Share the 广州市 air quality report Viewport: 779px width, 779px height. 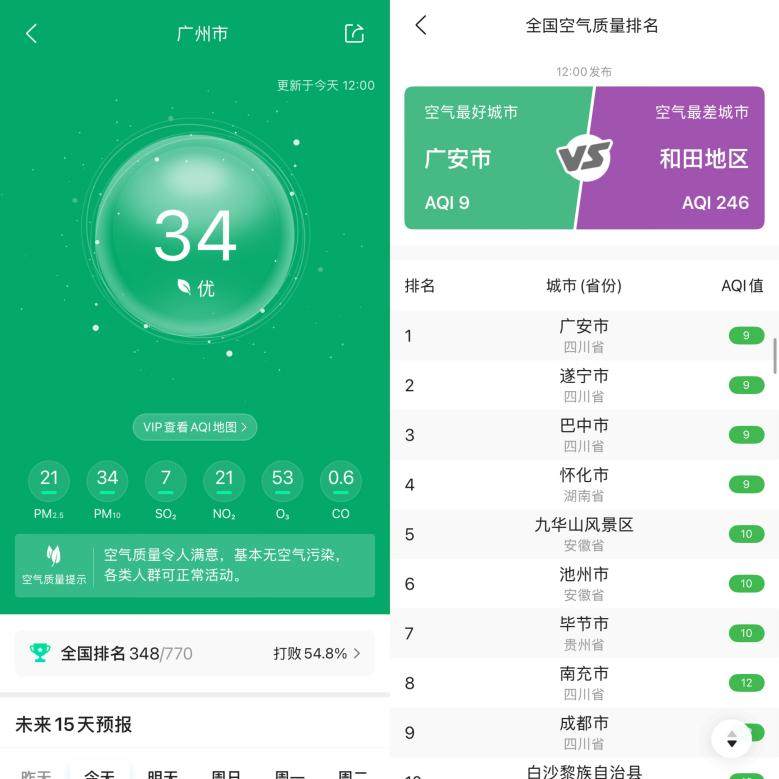(354, 34)
